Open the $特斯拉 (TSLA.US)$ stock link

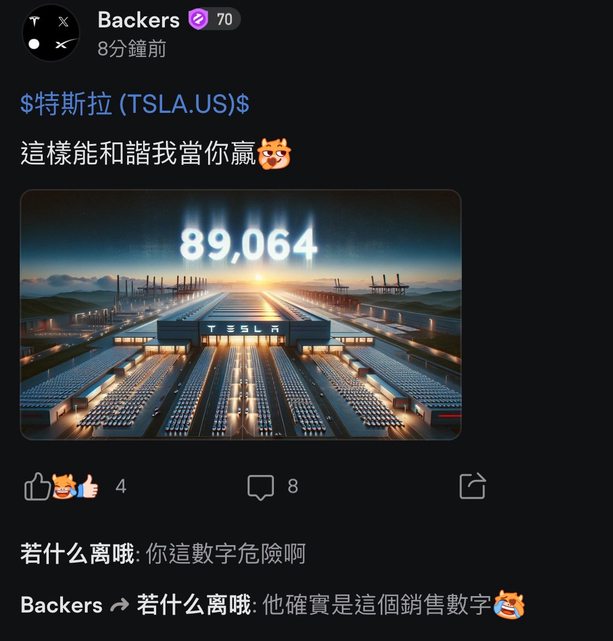(134, 104)
